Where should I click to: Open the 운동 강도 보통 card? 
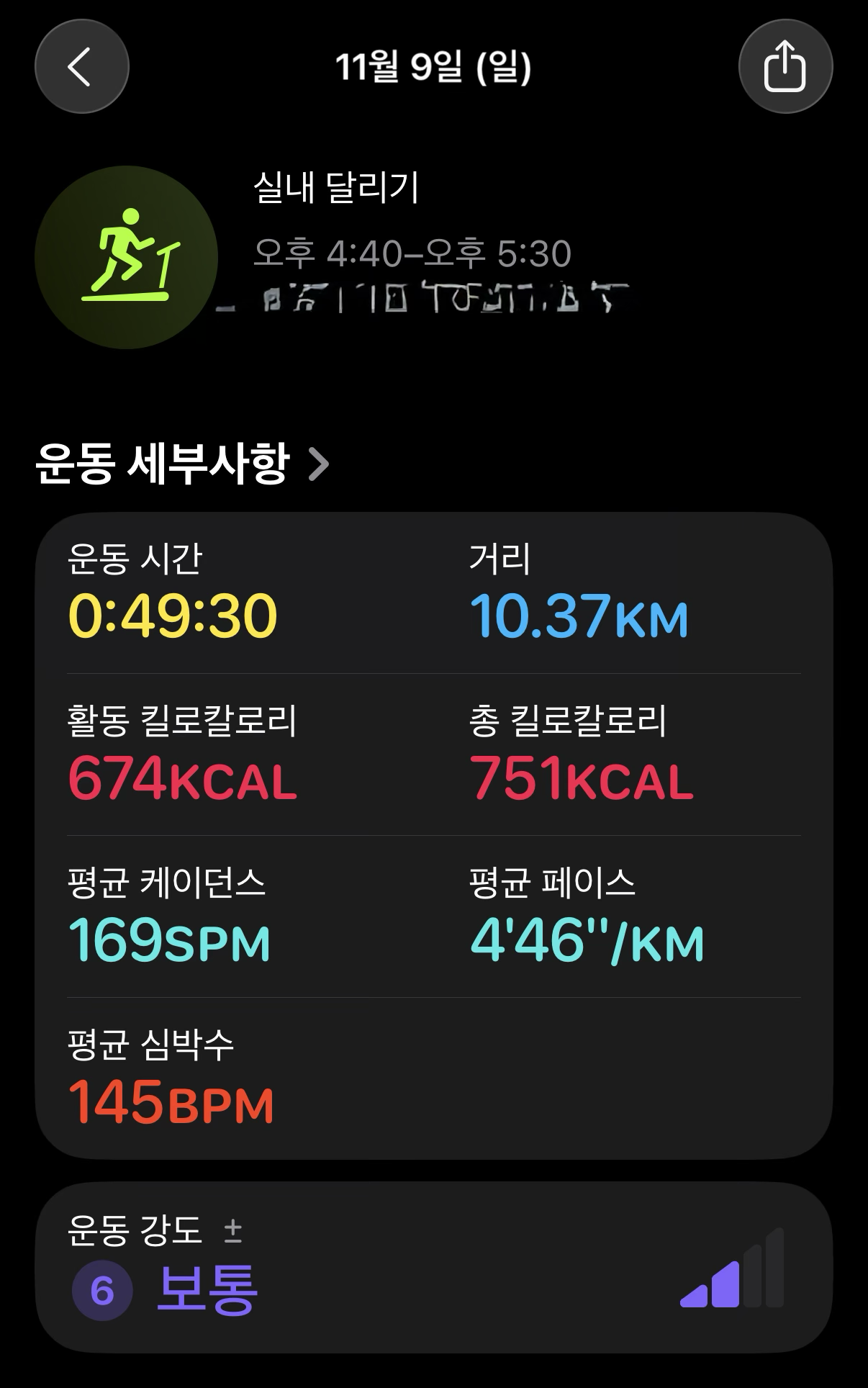[434, 1268]
